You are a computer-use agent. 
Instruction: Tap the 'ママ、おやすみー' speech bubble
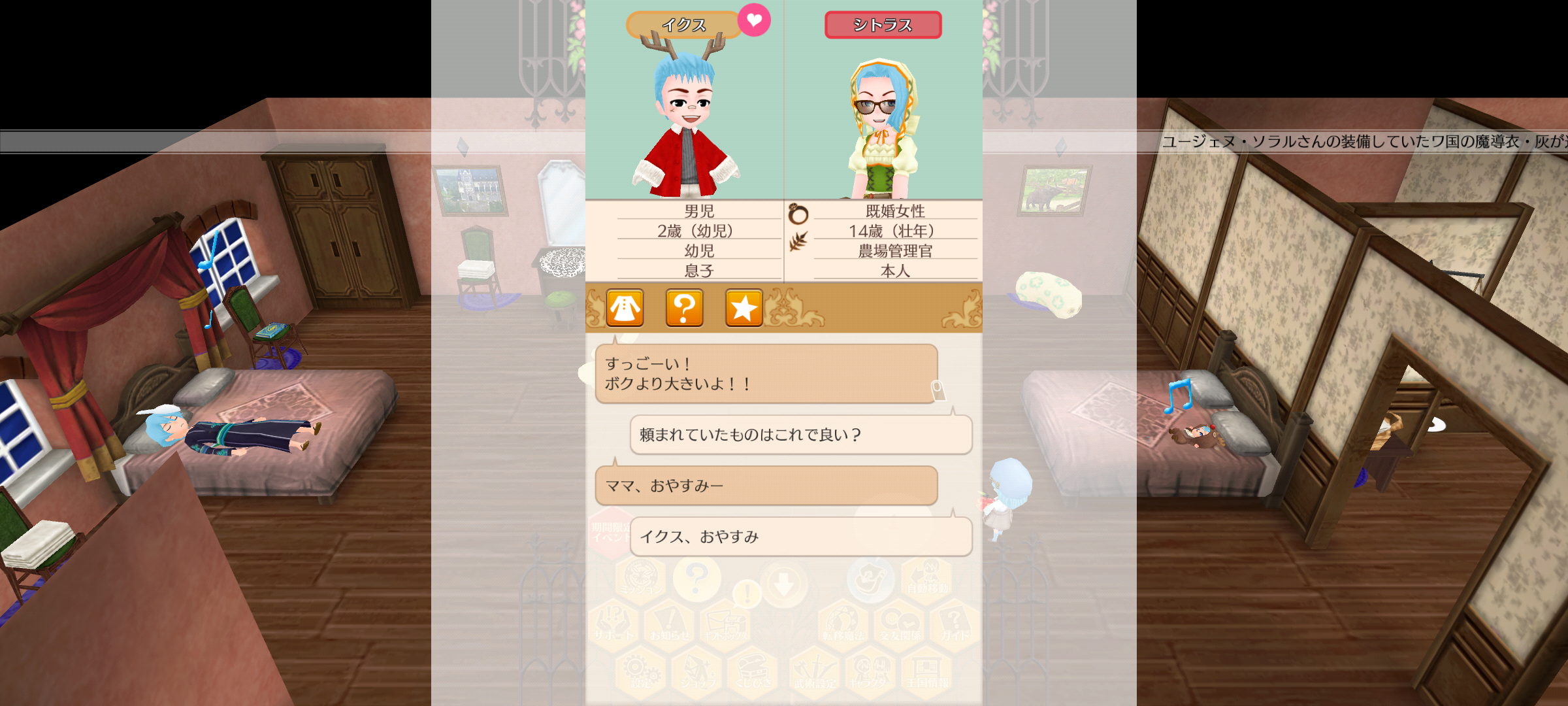tap(766, 486)
